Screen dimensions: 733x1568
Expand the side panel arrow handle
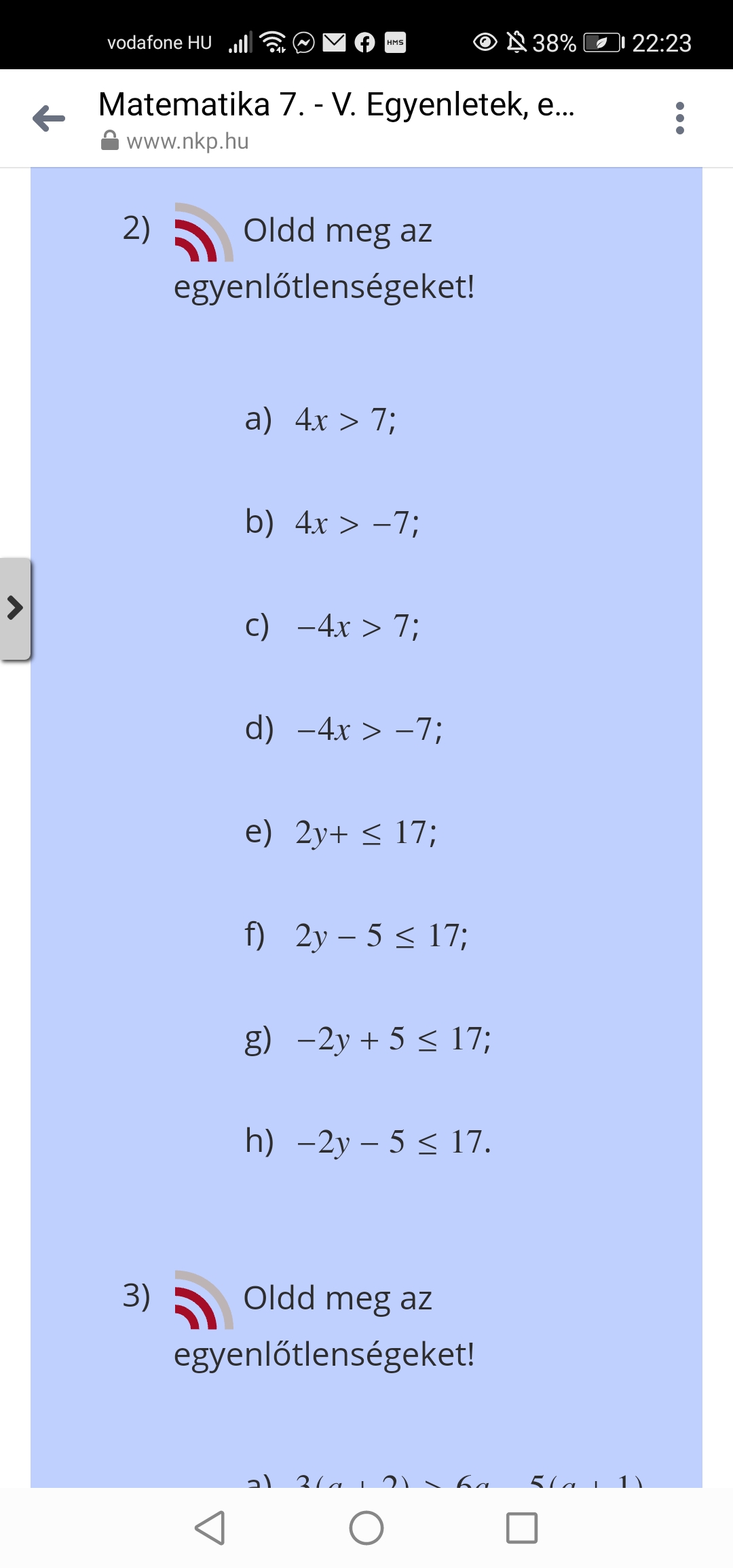[15, 608]
